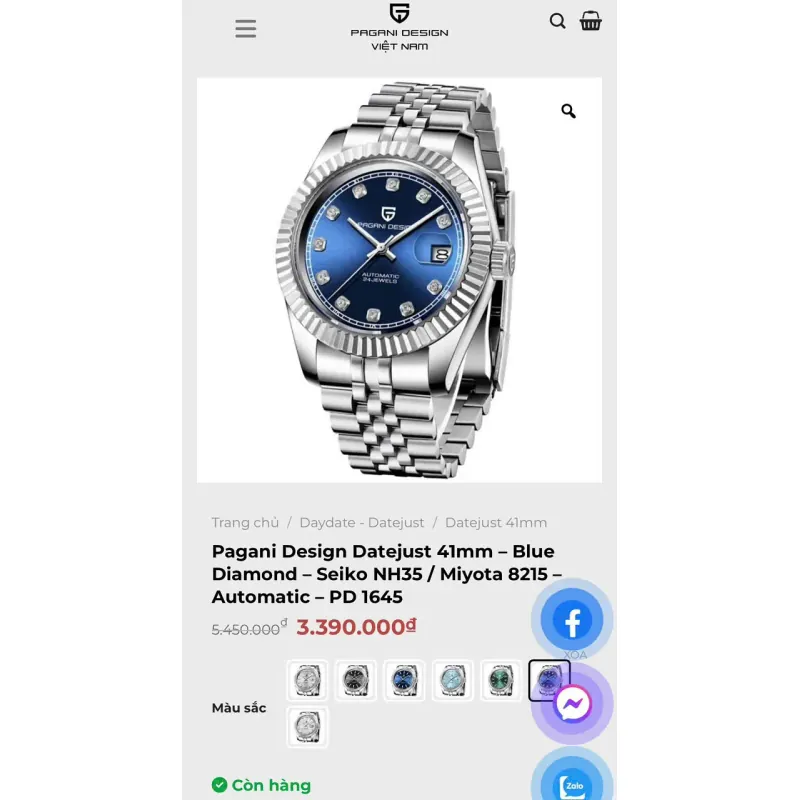This screenshot has height=800, width=800.
Task: Open the search icon in the header
Action: 557,21
